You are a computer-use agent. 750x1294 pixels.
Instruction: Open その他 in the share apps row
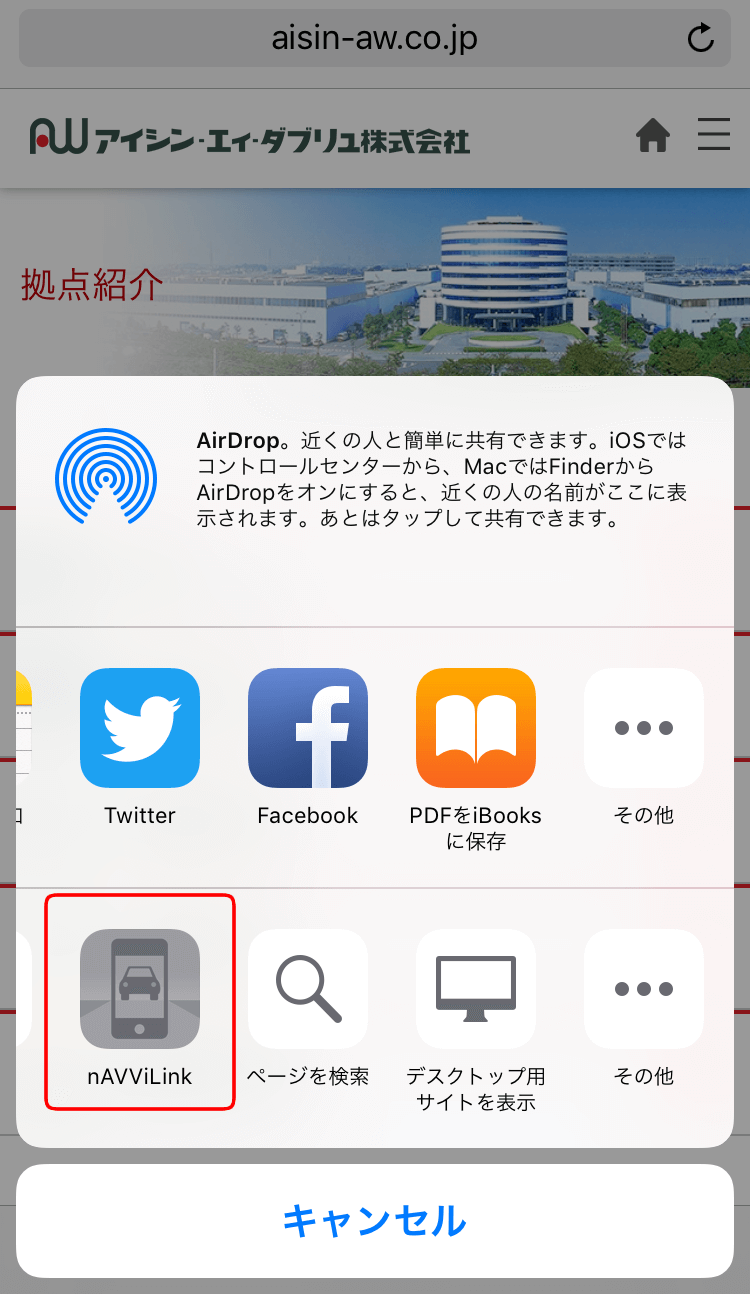(x=644, y=728)
